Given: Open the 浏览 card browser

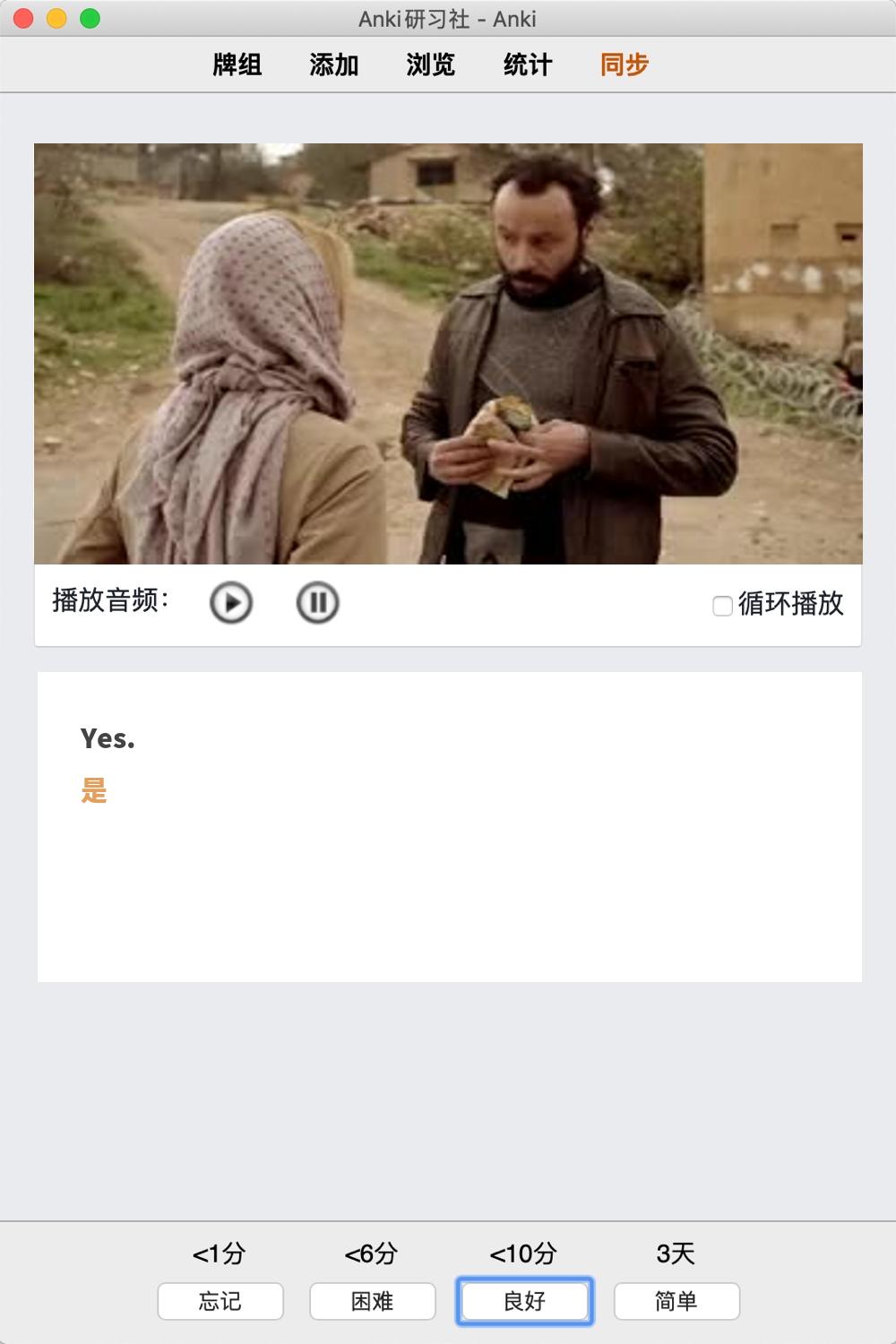Looking at the screenshot, I should click(431, 65).
